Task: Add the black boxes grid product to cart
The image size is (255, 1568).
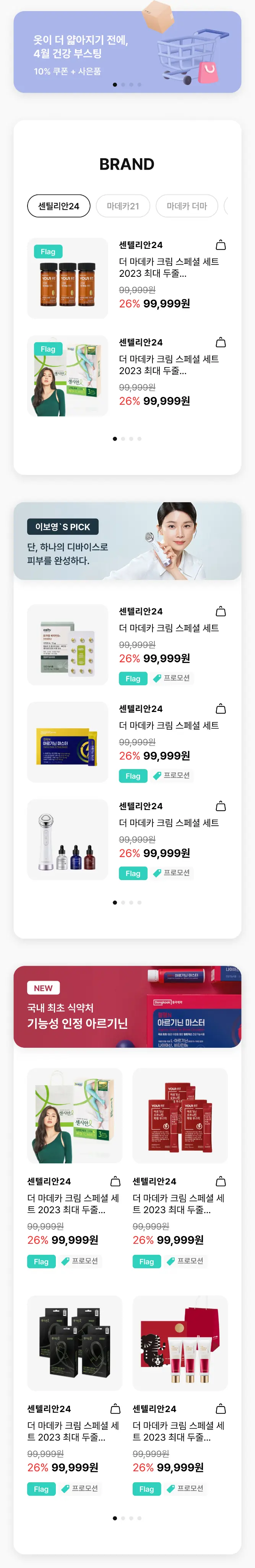Action: pos(115,1408)
